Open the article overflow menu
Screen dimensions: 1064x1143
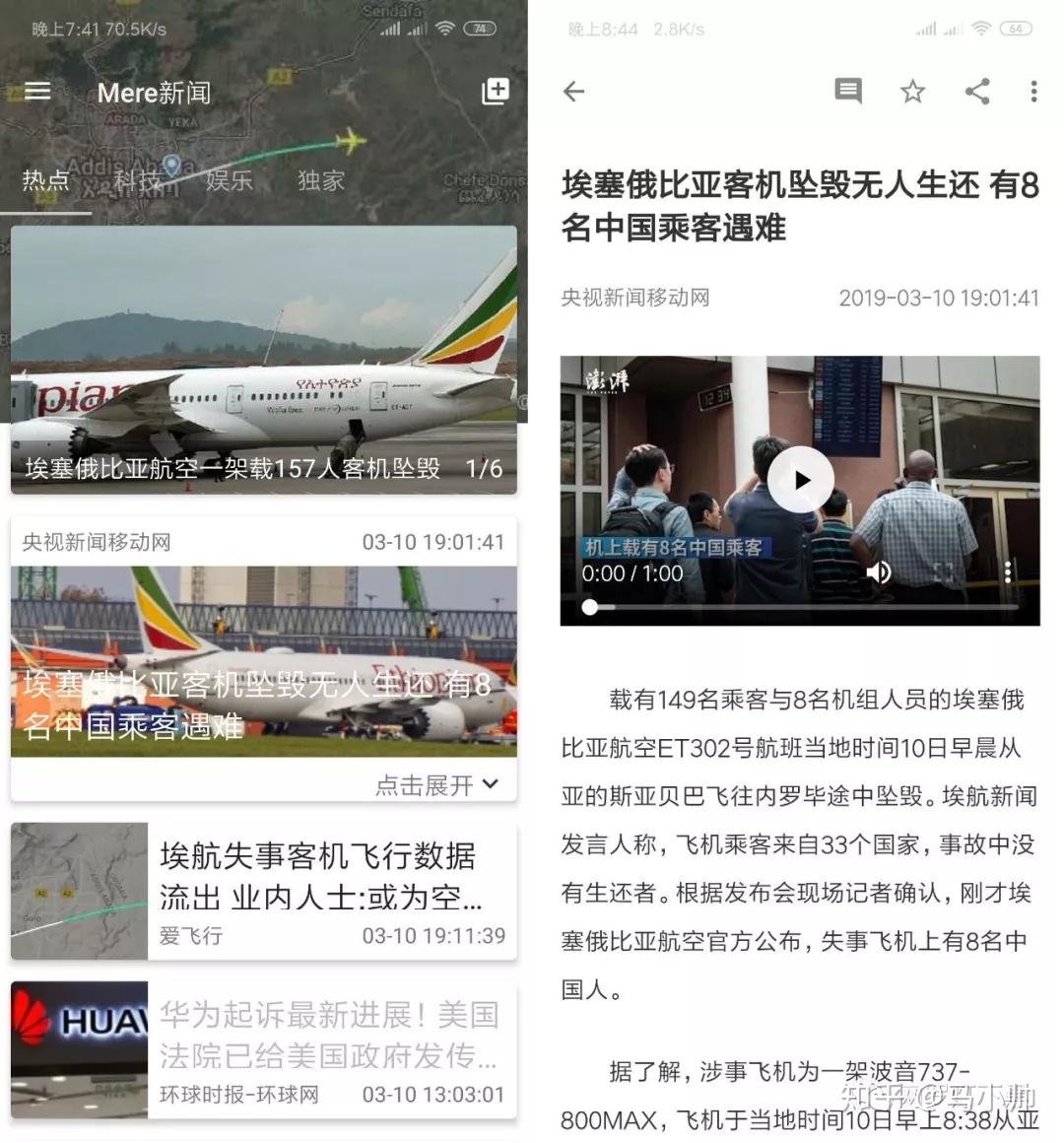click(1032, 92)
